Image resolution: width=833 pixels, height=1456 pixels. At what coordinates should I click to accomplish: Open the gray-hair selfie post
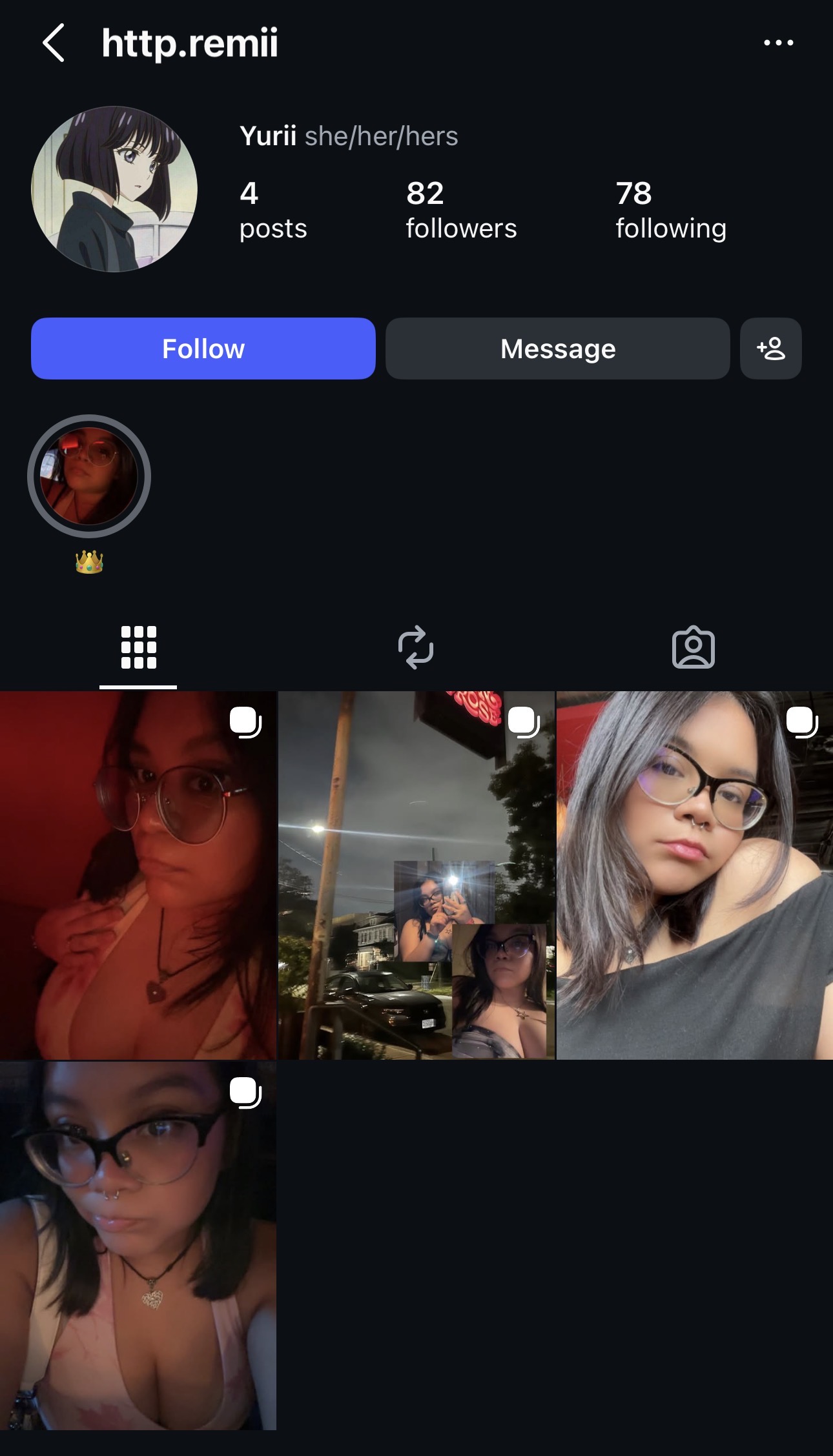pyautogui.click(x=694, y=875)
